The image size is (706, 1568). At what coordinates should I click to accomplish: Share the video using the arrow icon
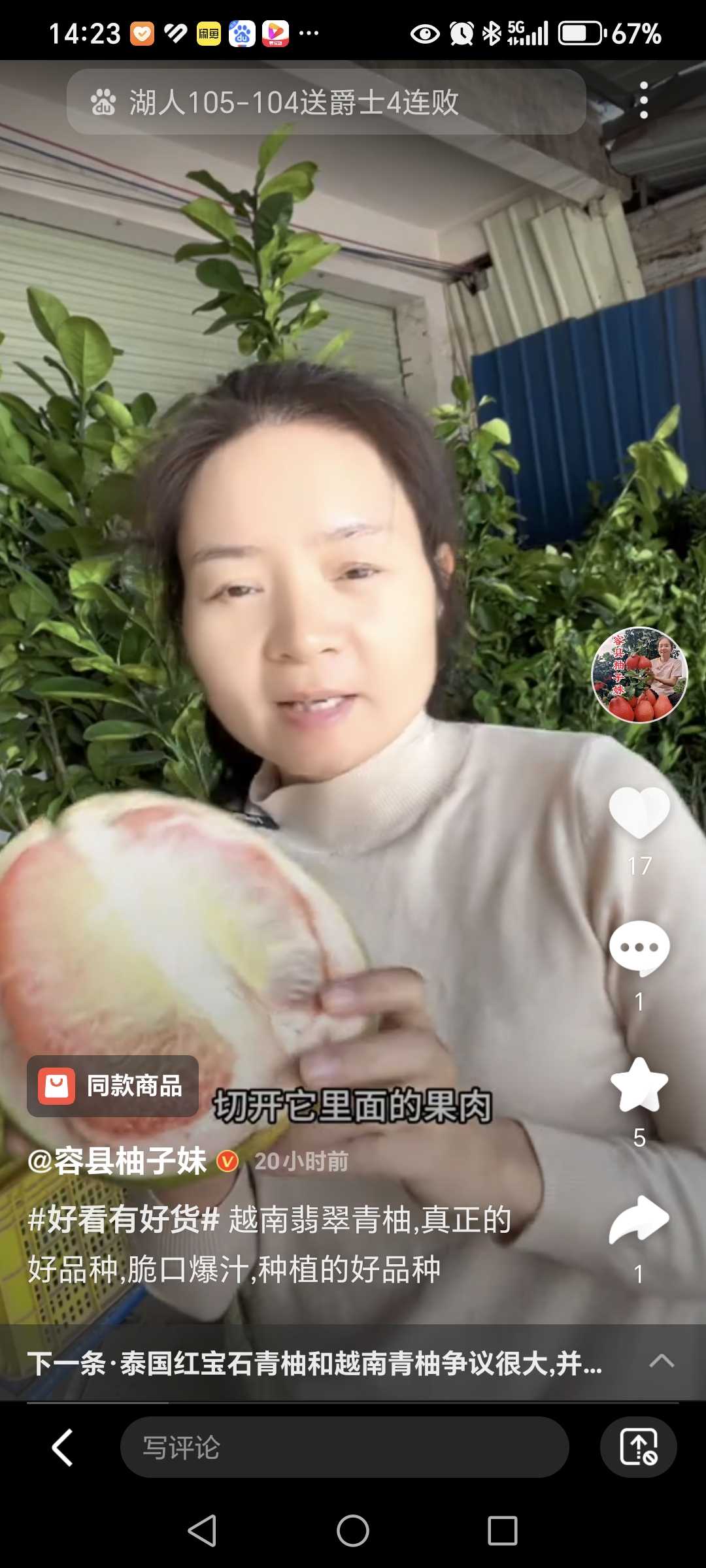pyautogui.click(x=639, y=1219)
